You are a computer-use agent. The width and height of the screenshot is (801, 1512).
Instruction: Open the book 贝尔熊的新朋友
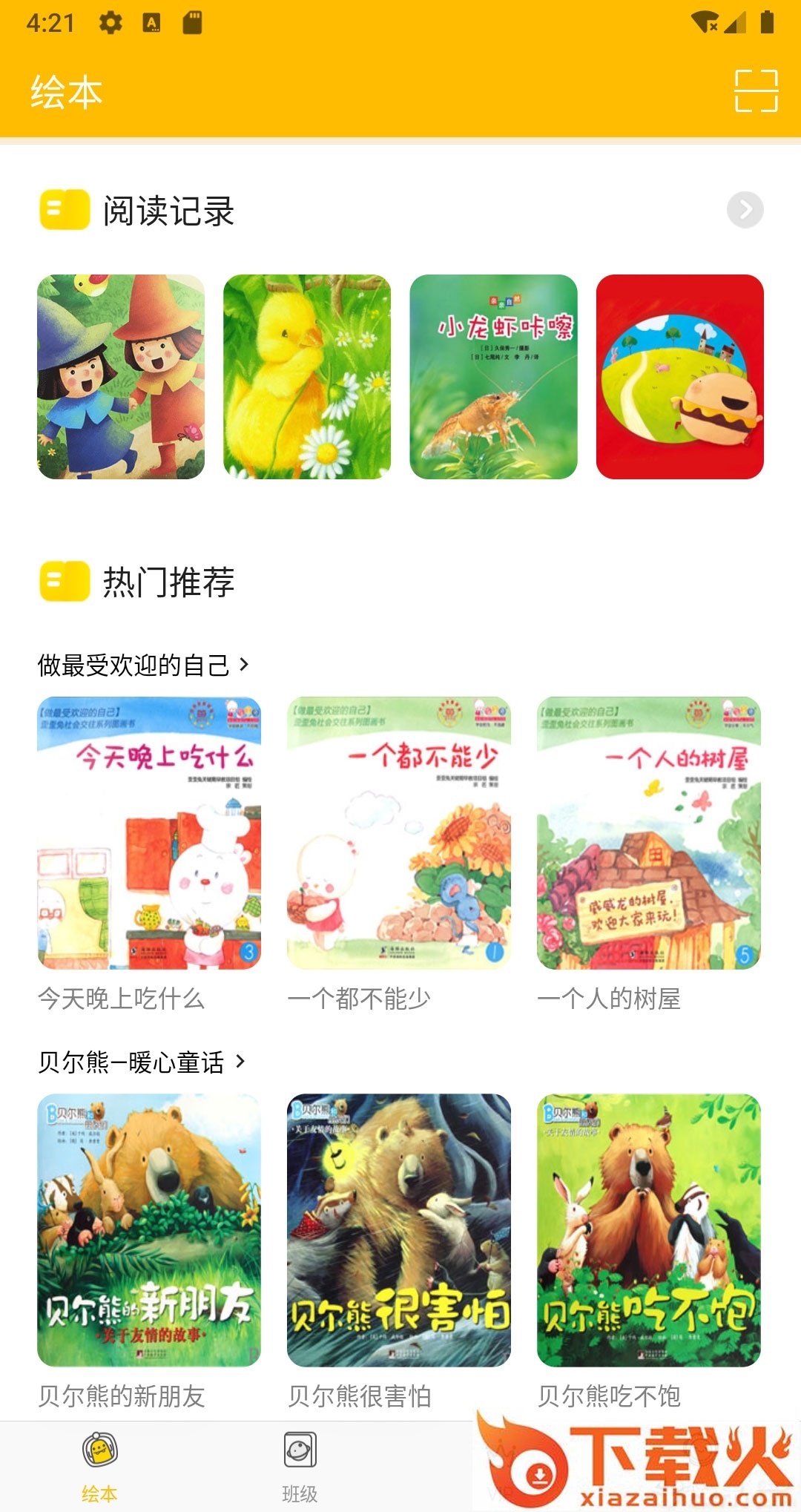tap(149, 1230)
